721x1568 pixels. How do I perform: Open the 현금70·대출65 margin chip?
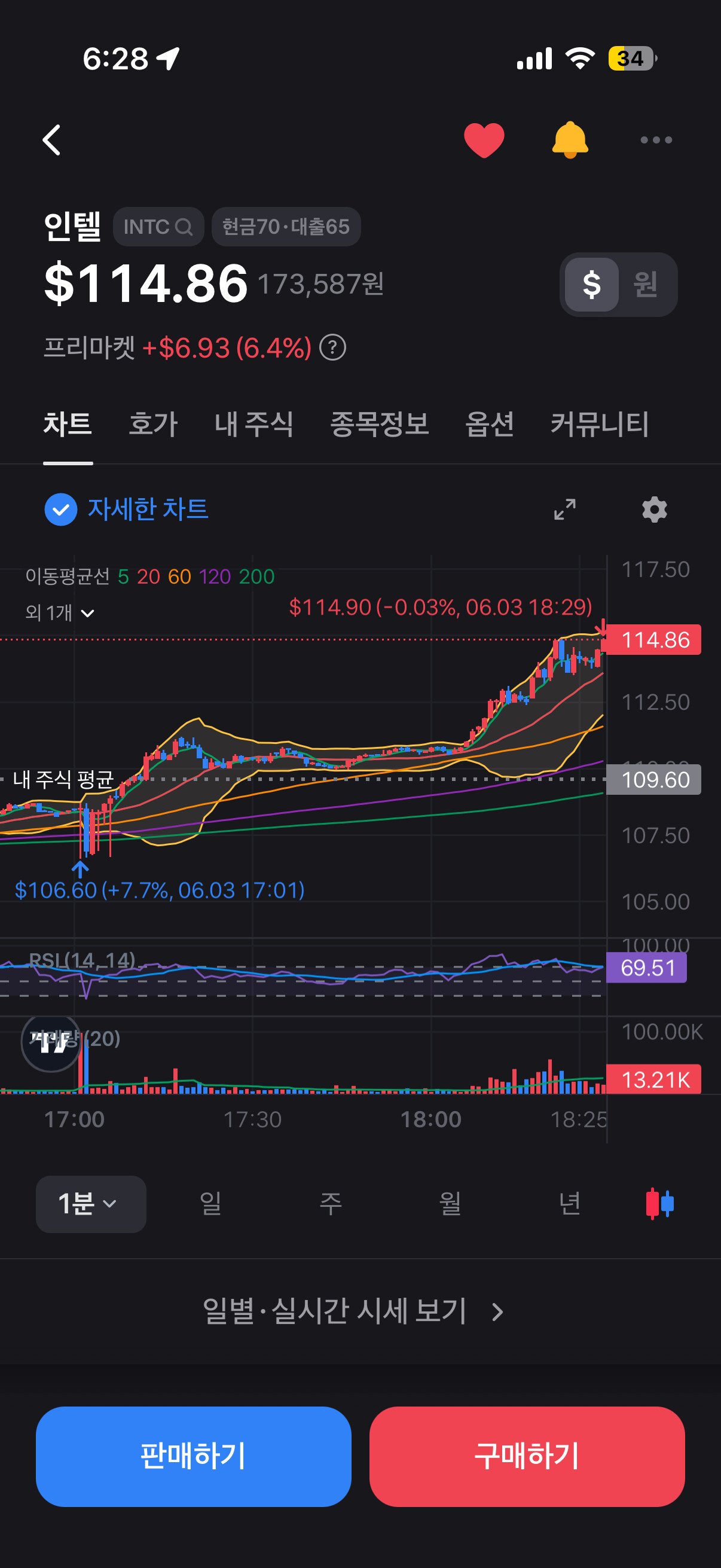pyautogui.click(x=286, y=227)
